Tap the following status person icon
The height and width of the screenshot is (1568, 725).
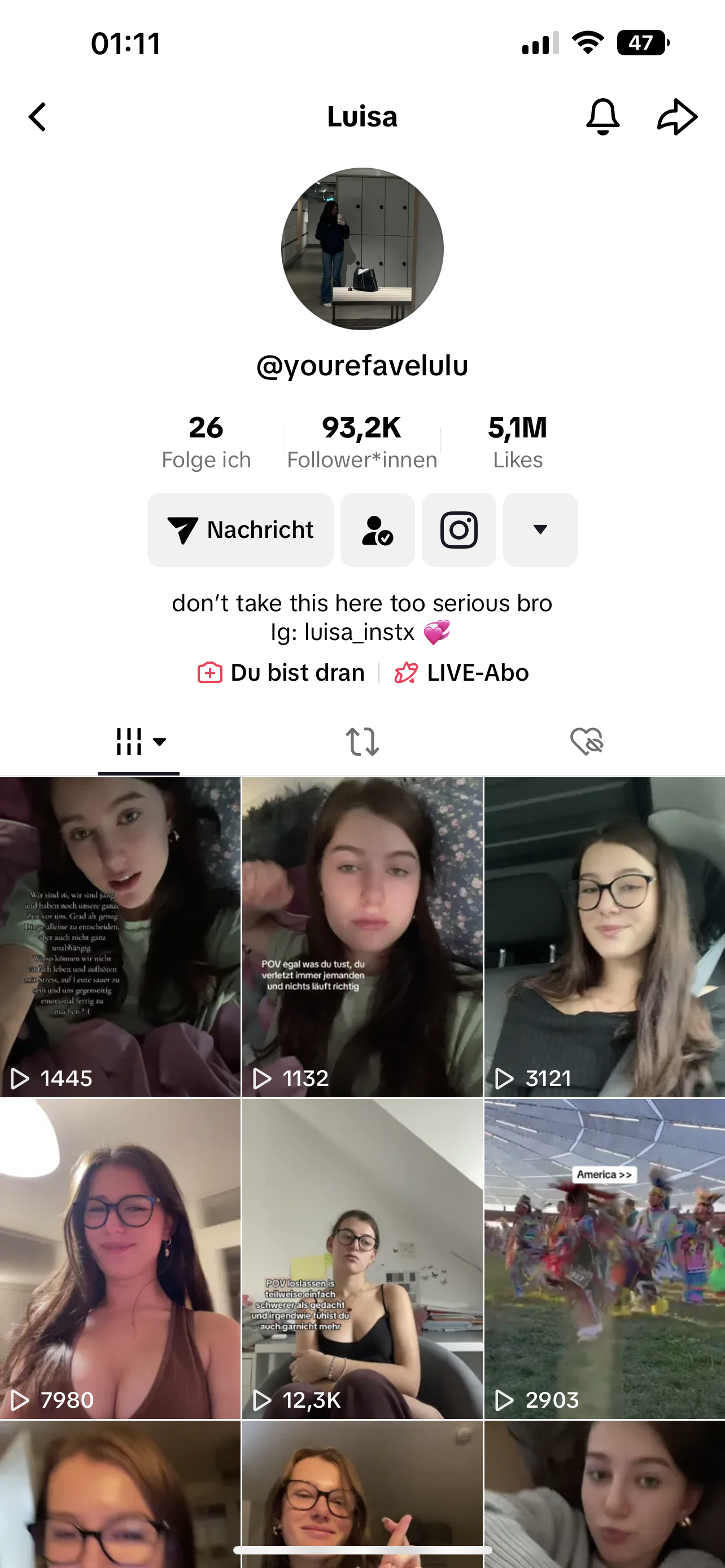377,529
